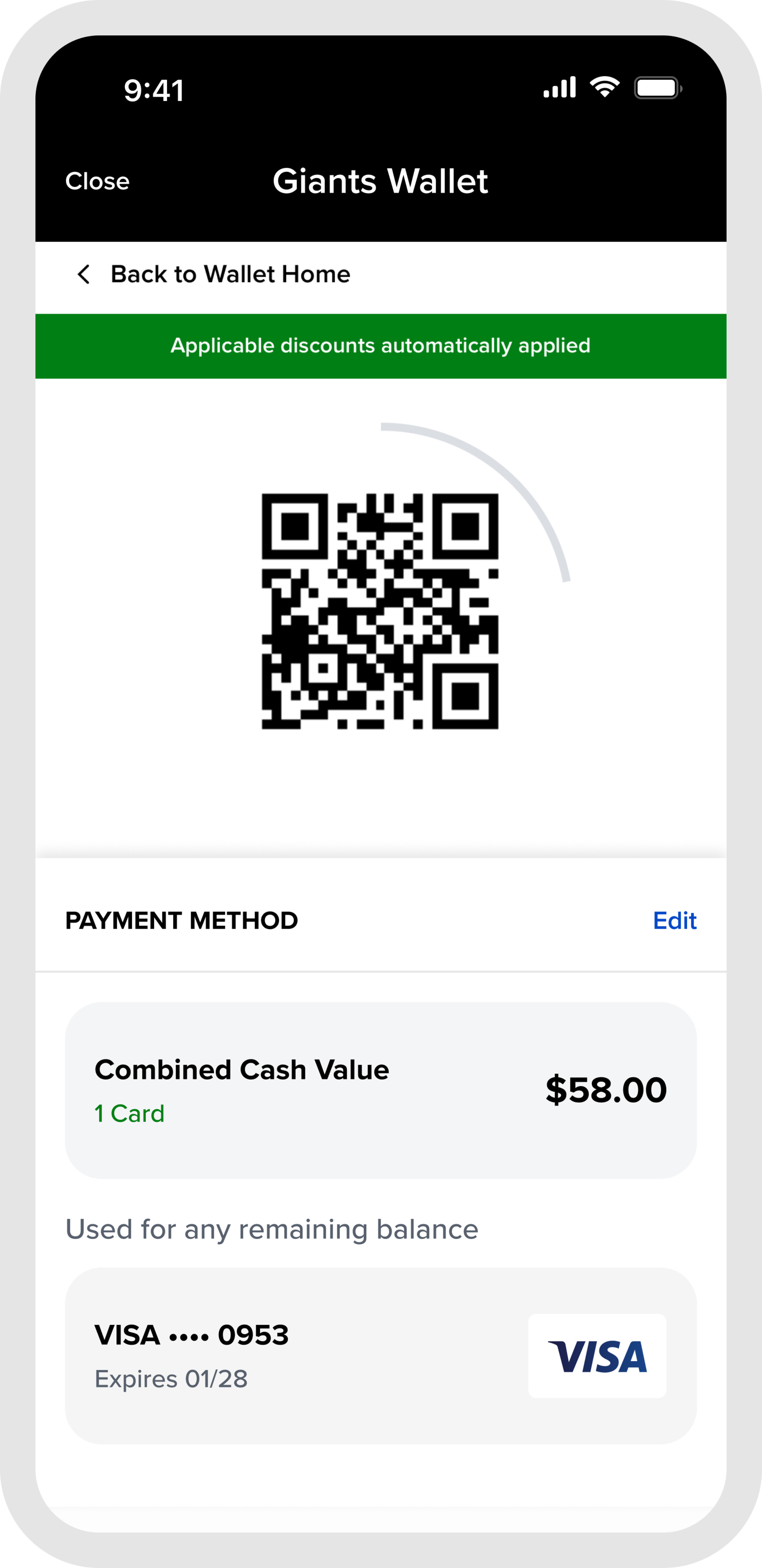Open the Combined Cash Value card
The image size is (762, 1568).
pyautogui.click(x=380, y=1090)
